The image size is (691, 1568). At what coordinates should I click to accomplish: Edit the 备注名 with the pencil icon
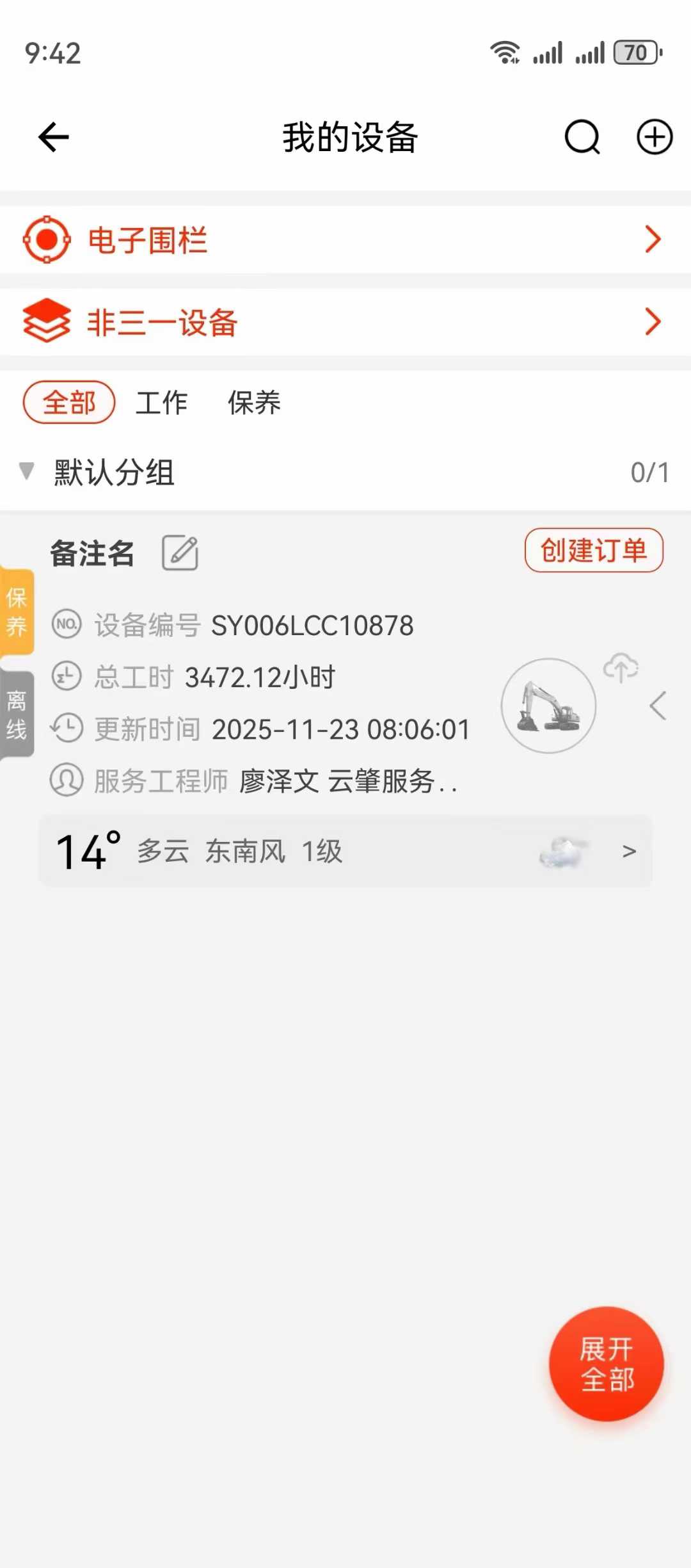pos(179,553)
